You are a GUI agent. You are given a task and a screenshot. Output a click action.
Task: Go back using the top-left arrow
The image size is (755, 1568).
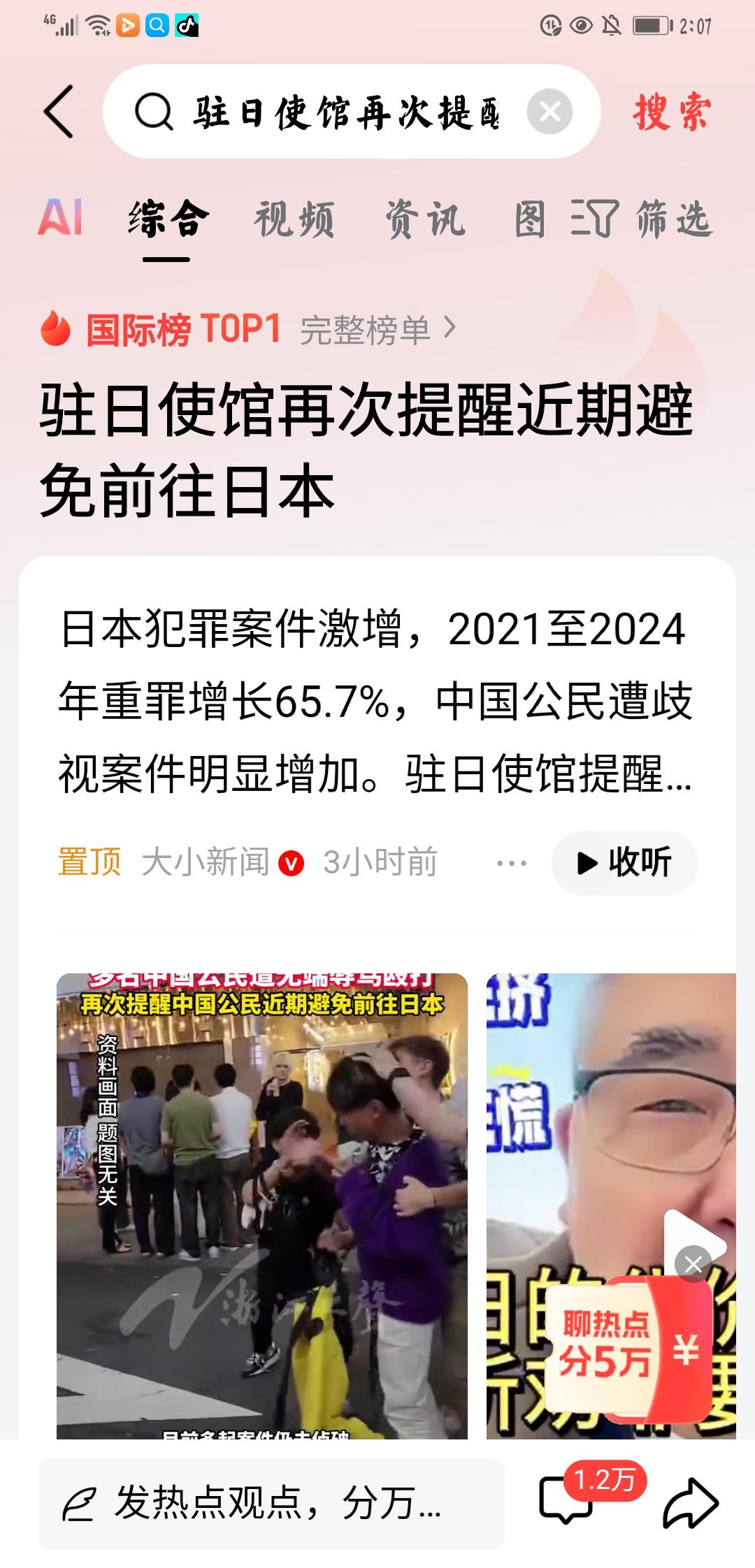click(x=59, y=112)
